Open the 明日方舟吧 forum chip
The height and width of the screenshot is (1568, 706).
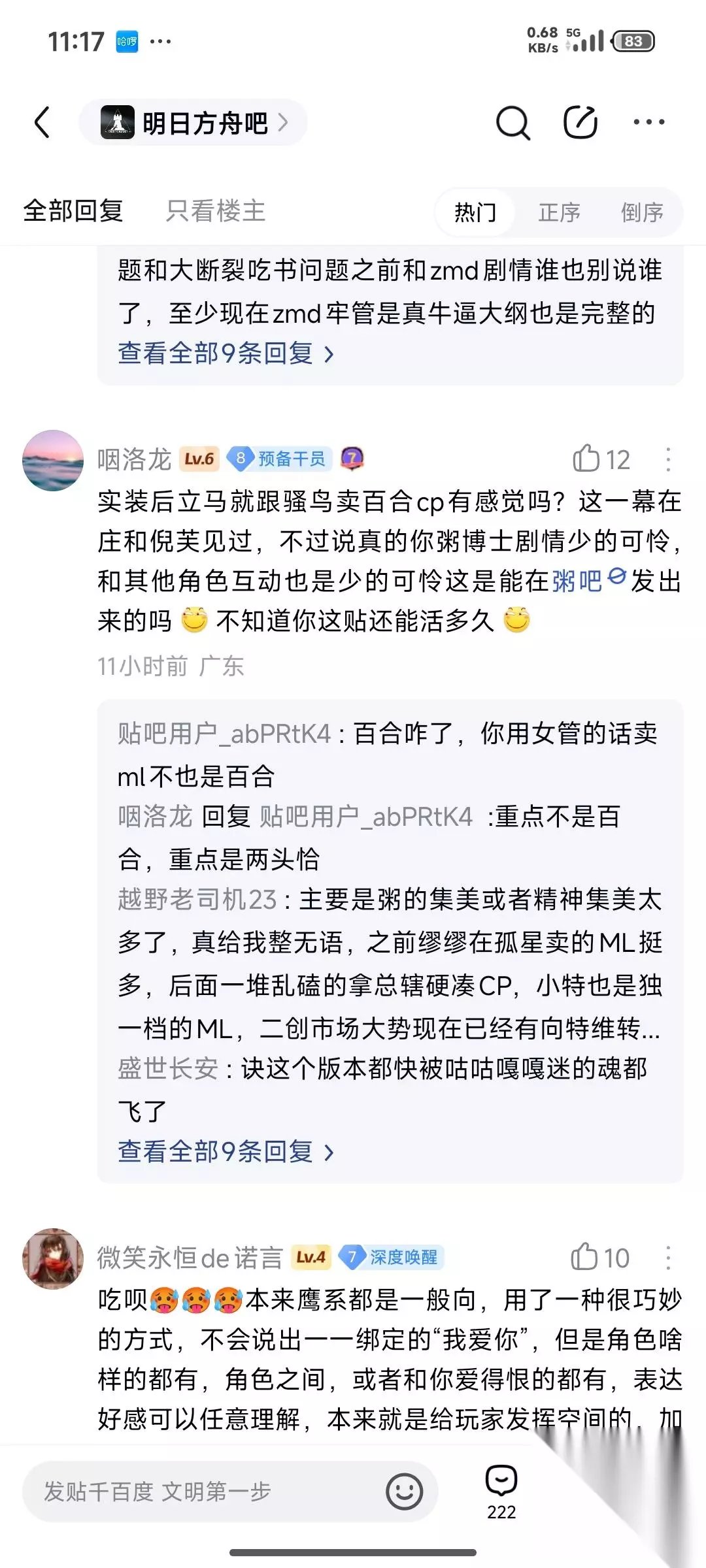pos(193,122)
